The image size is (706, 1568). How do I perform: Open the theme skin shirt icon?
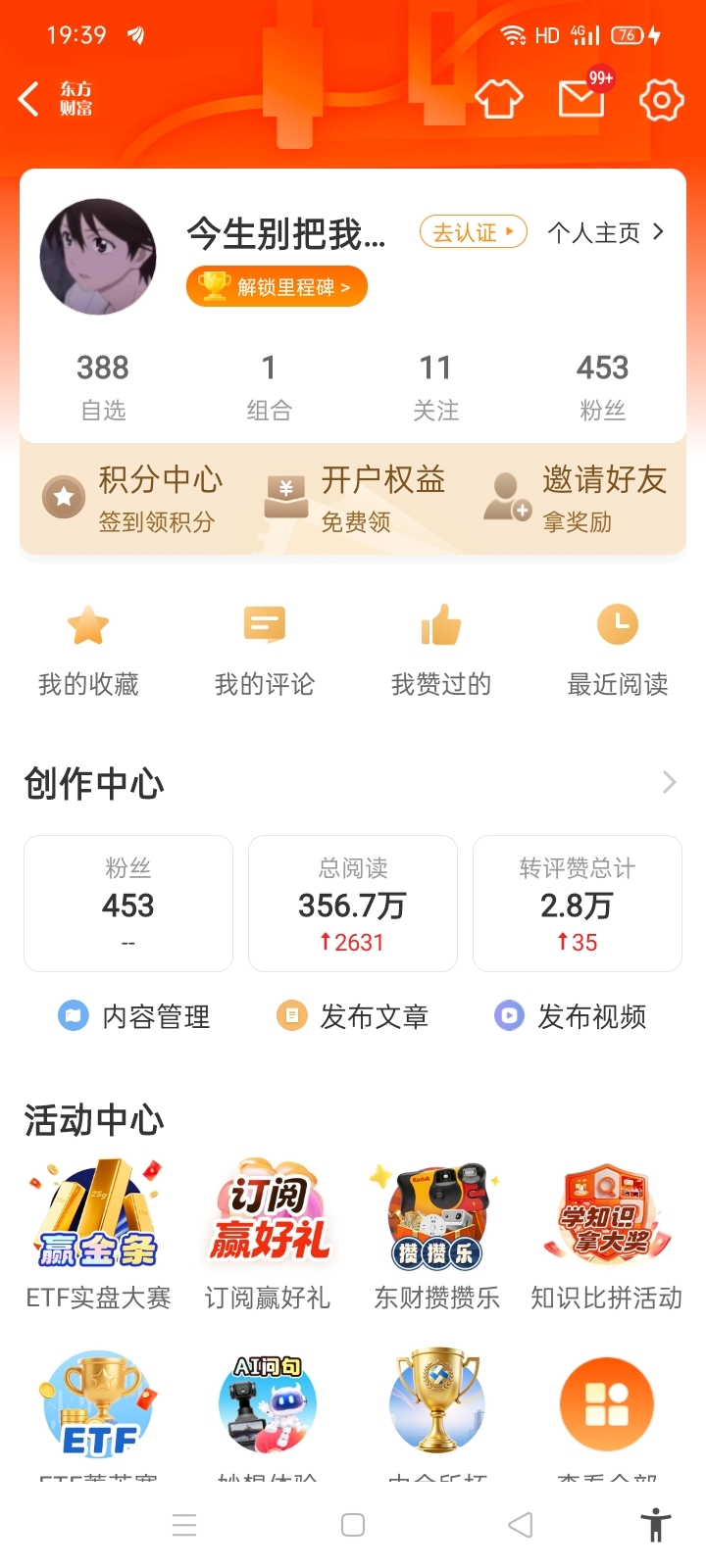[x=499, y=99]
